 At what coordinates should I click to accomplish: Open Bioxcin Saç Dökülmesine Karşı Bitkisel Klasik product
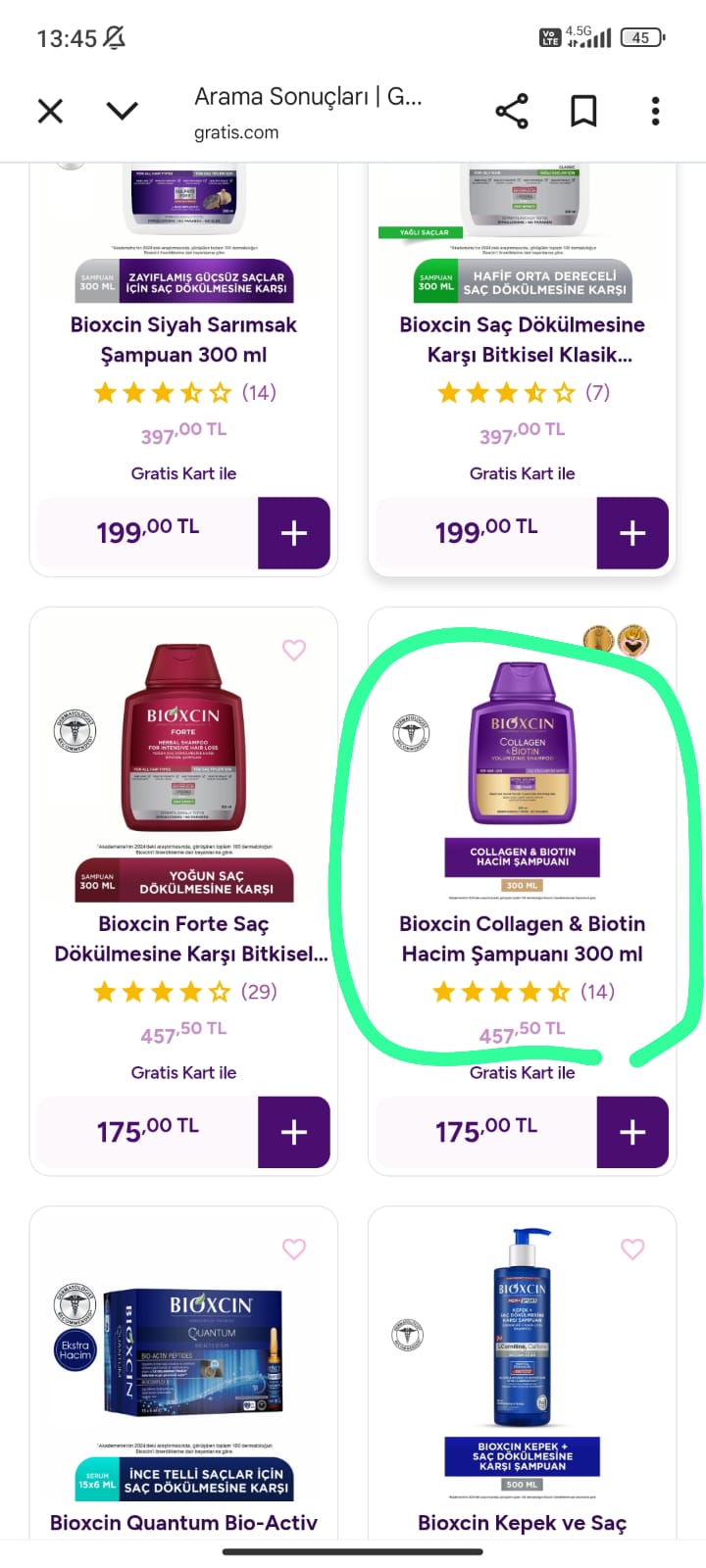522,339
